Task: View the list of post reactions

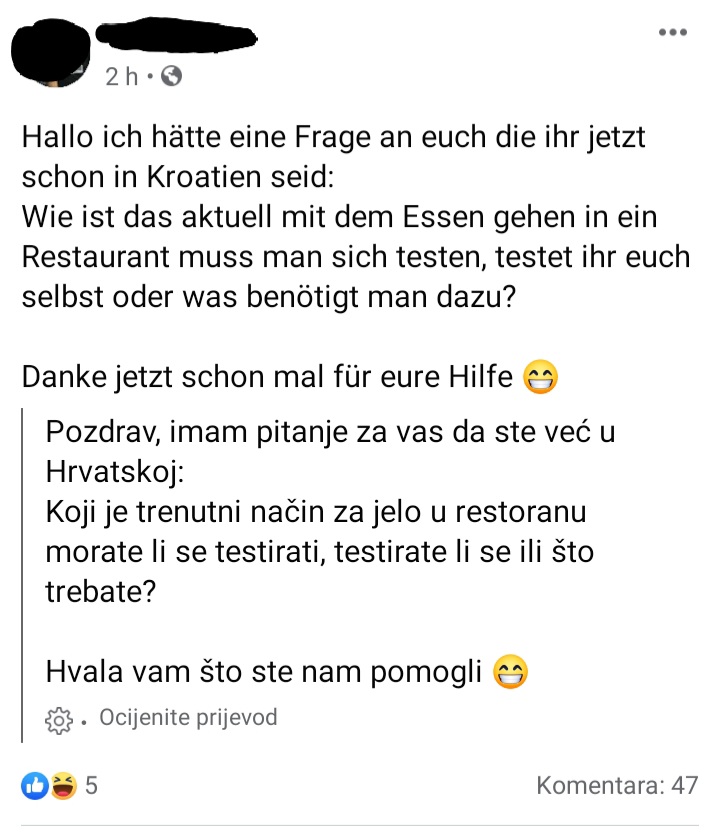Action: [x=61, y=785]
